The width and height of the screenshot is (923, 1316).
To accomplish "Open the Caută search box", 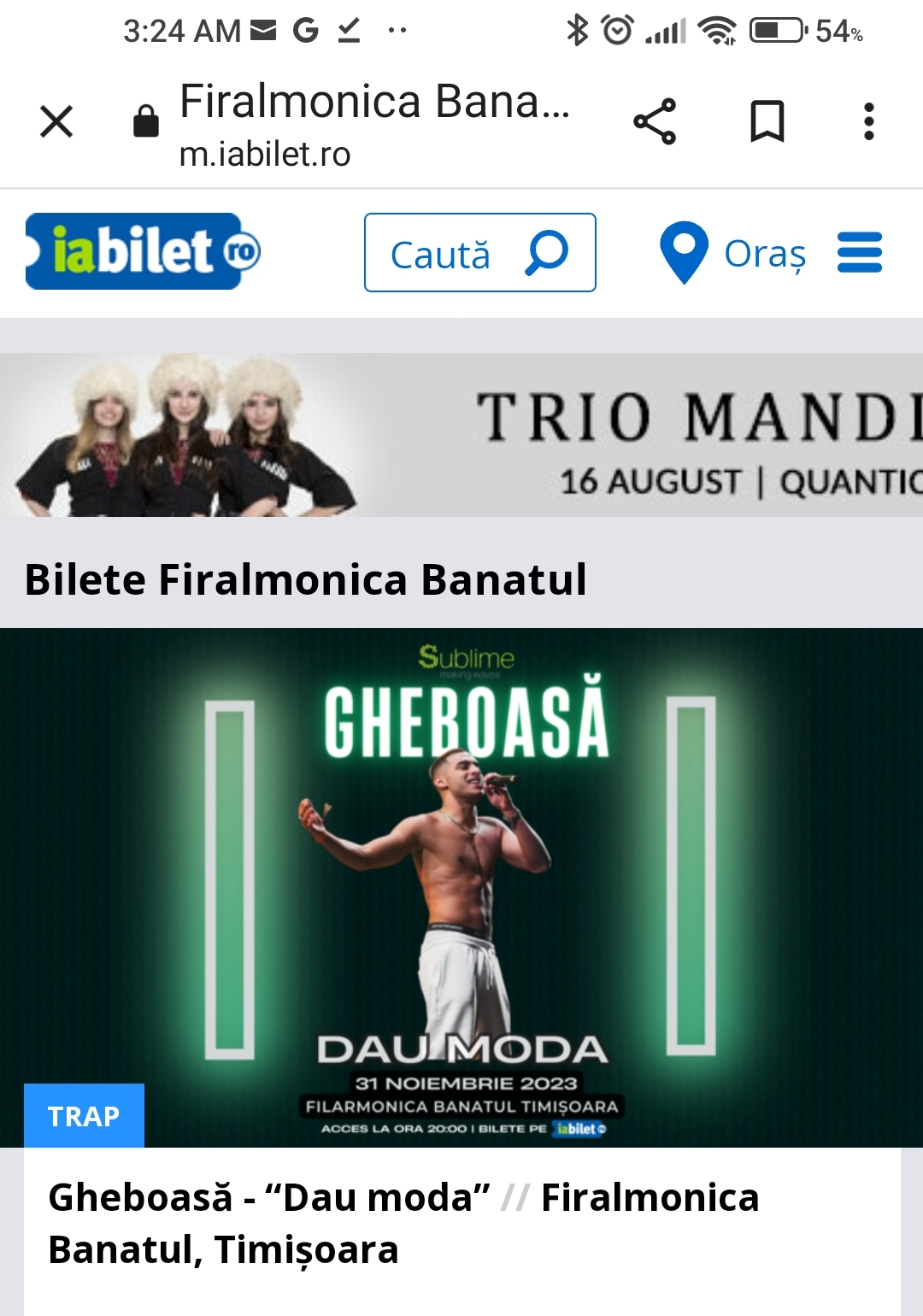I will 479,253.
